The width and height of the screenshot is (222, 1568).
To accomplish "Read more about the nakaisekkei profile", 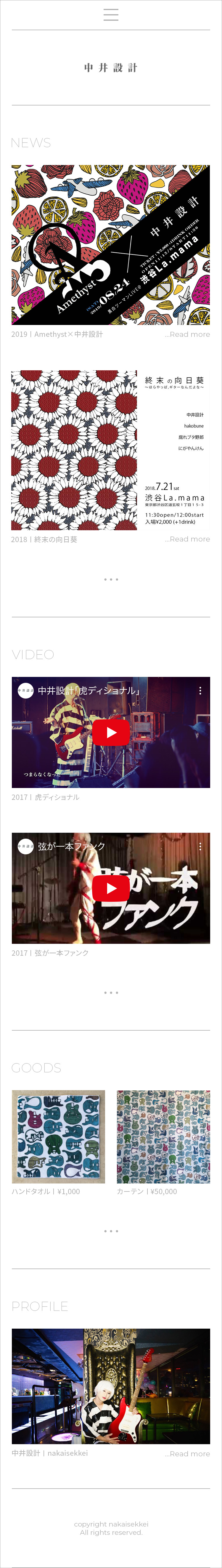I will [187, 1454].
